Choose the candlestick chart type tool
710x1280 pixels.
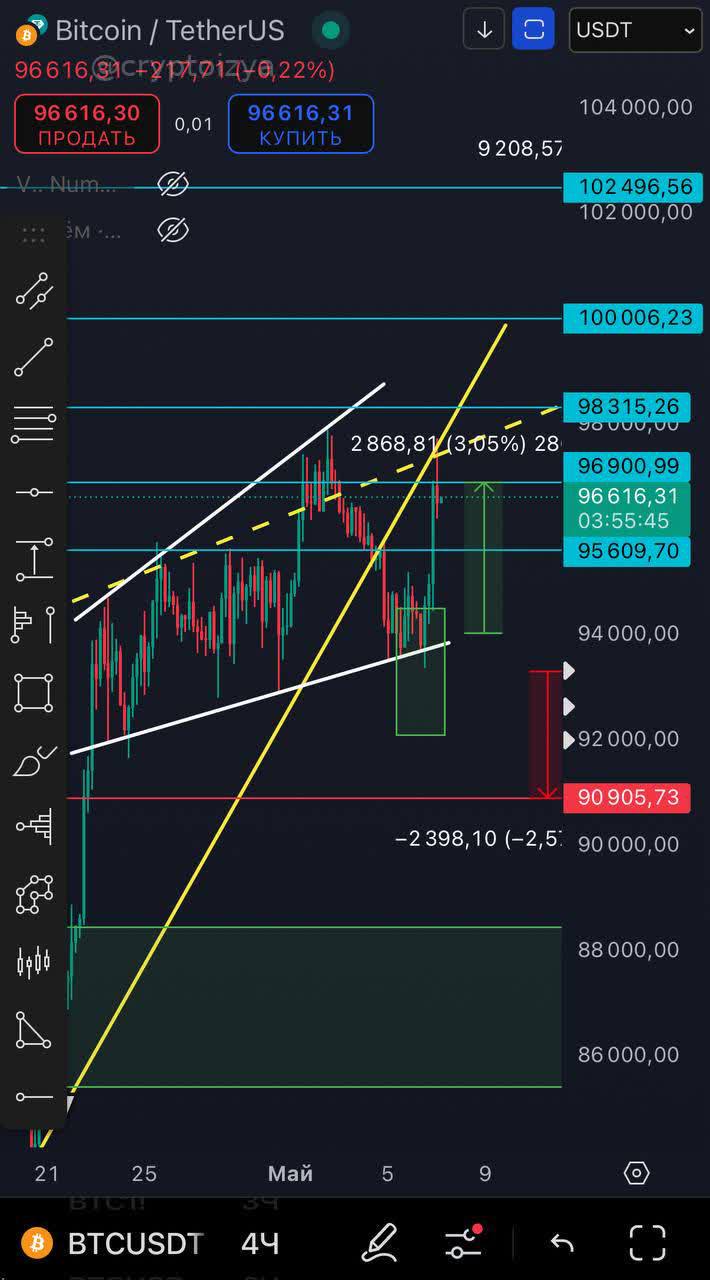click(33, 963)
